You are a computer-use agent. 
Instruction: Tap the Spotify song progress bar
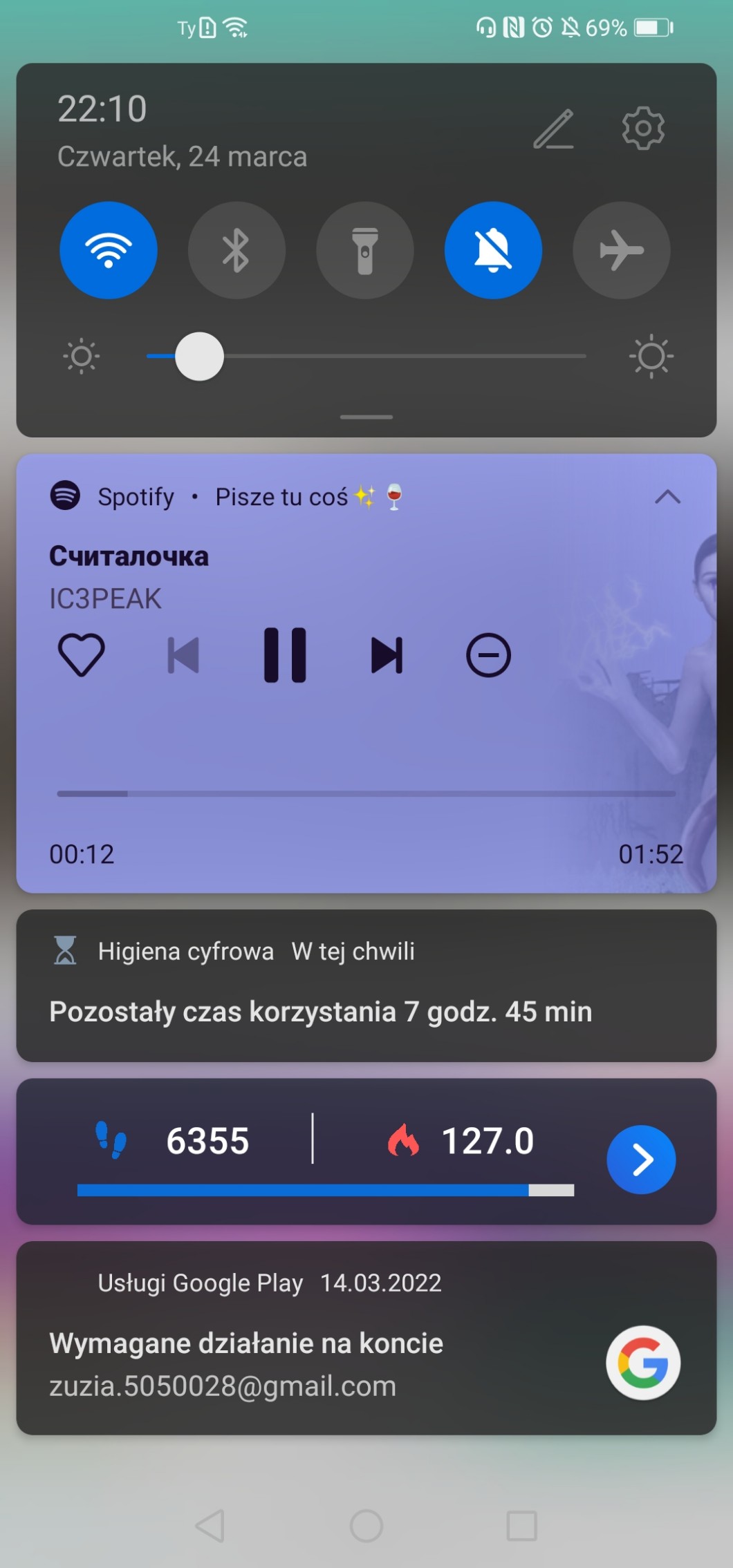366,794
